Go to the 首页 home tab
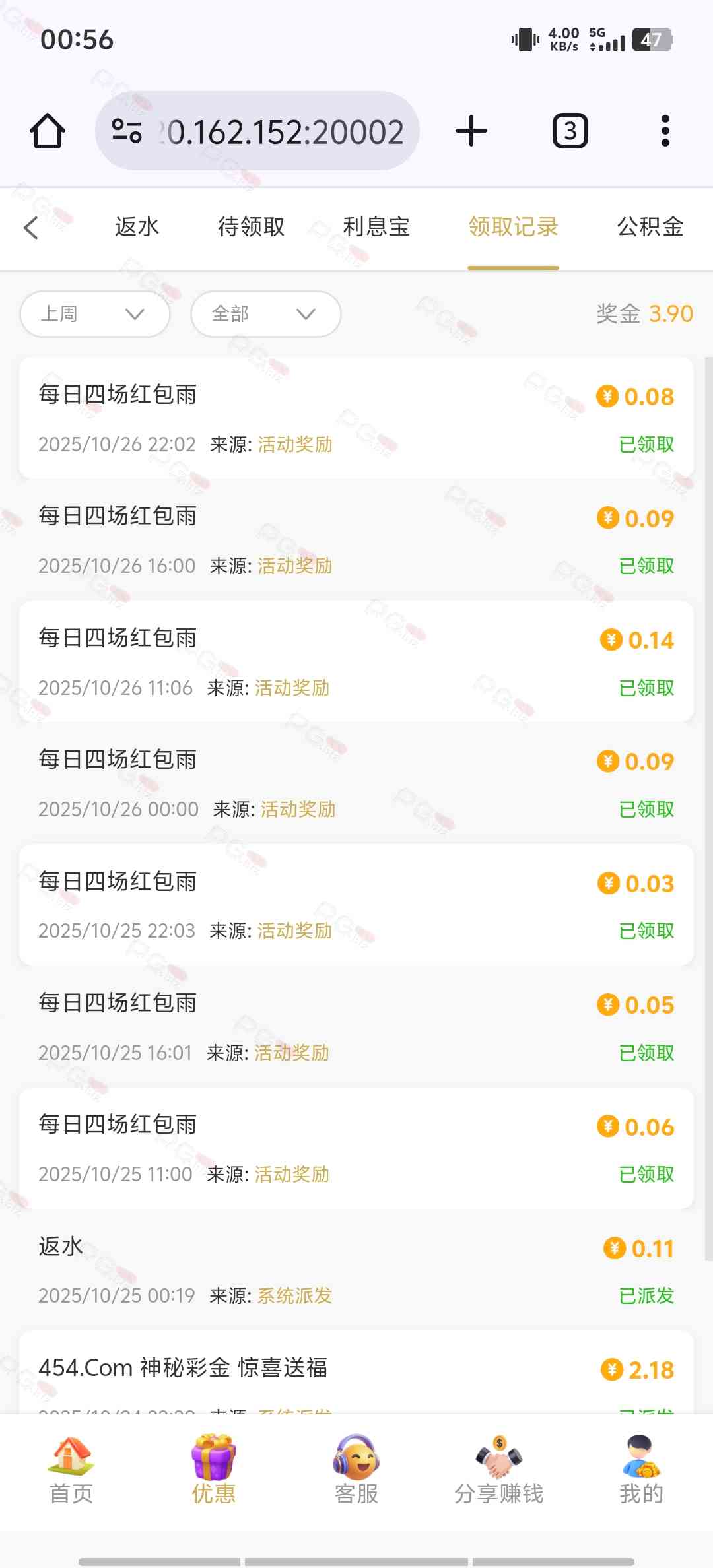This screenshot has height=1568, width=713. click(x=71, y=1469)
